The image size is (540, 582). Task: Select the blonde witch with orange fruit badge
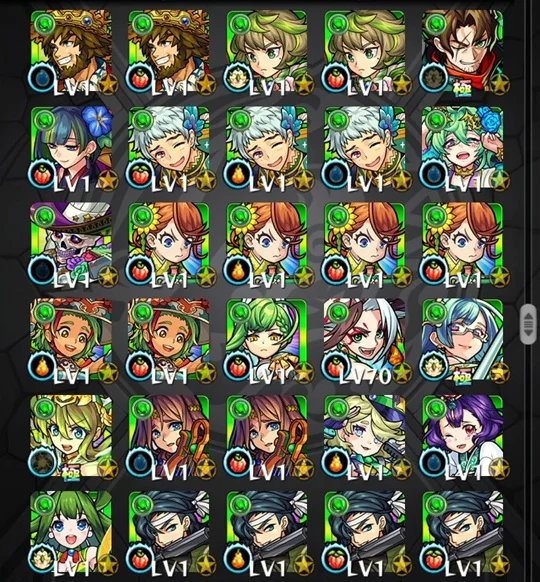coord(365,436)
